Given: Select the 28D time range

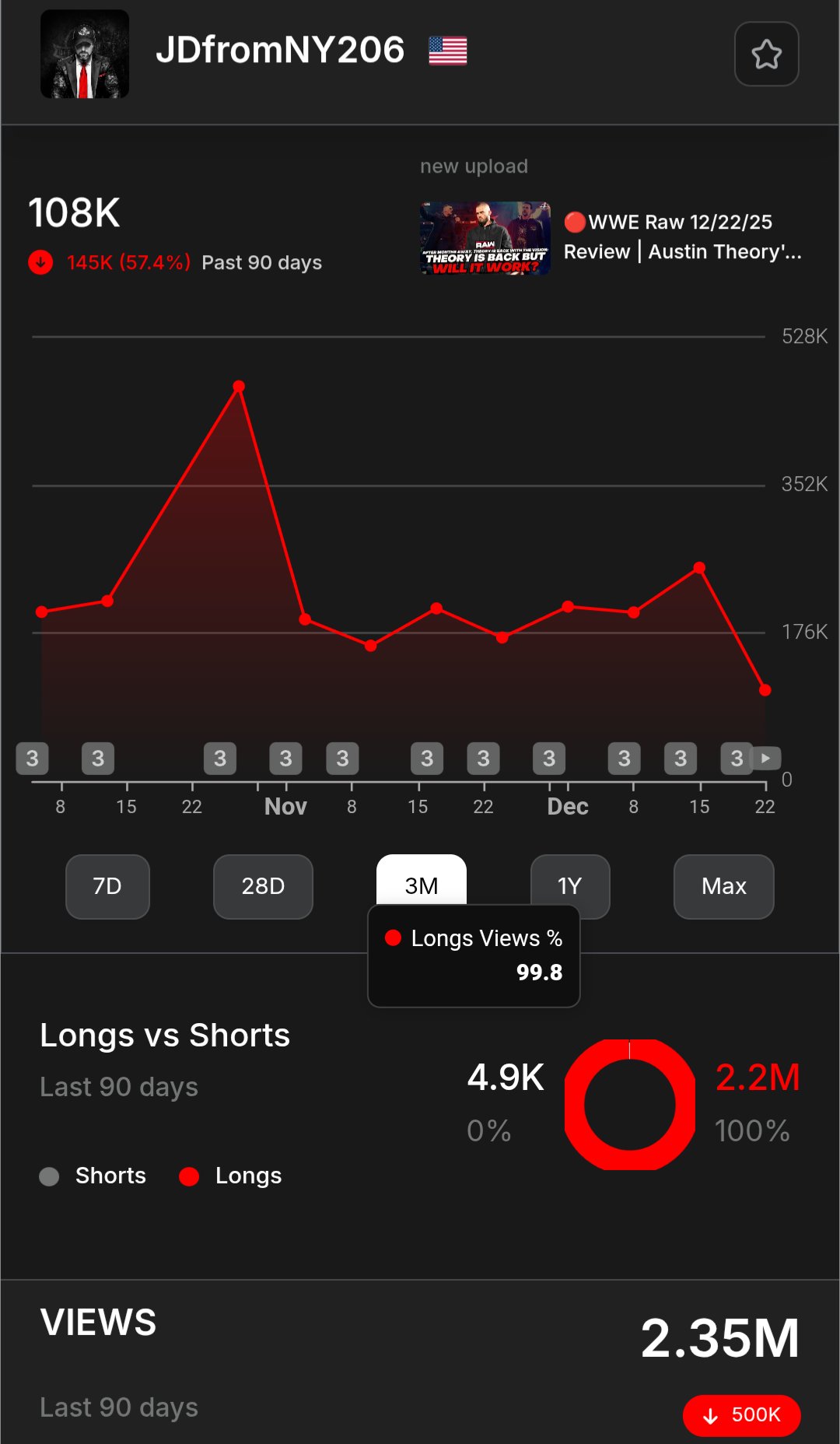Looking at the screenshot, I should (263, 886).
